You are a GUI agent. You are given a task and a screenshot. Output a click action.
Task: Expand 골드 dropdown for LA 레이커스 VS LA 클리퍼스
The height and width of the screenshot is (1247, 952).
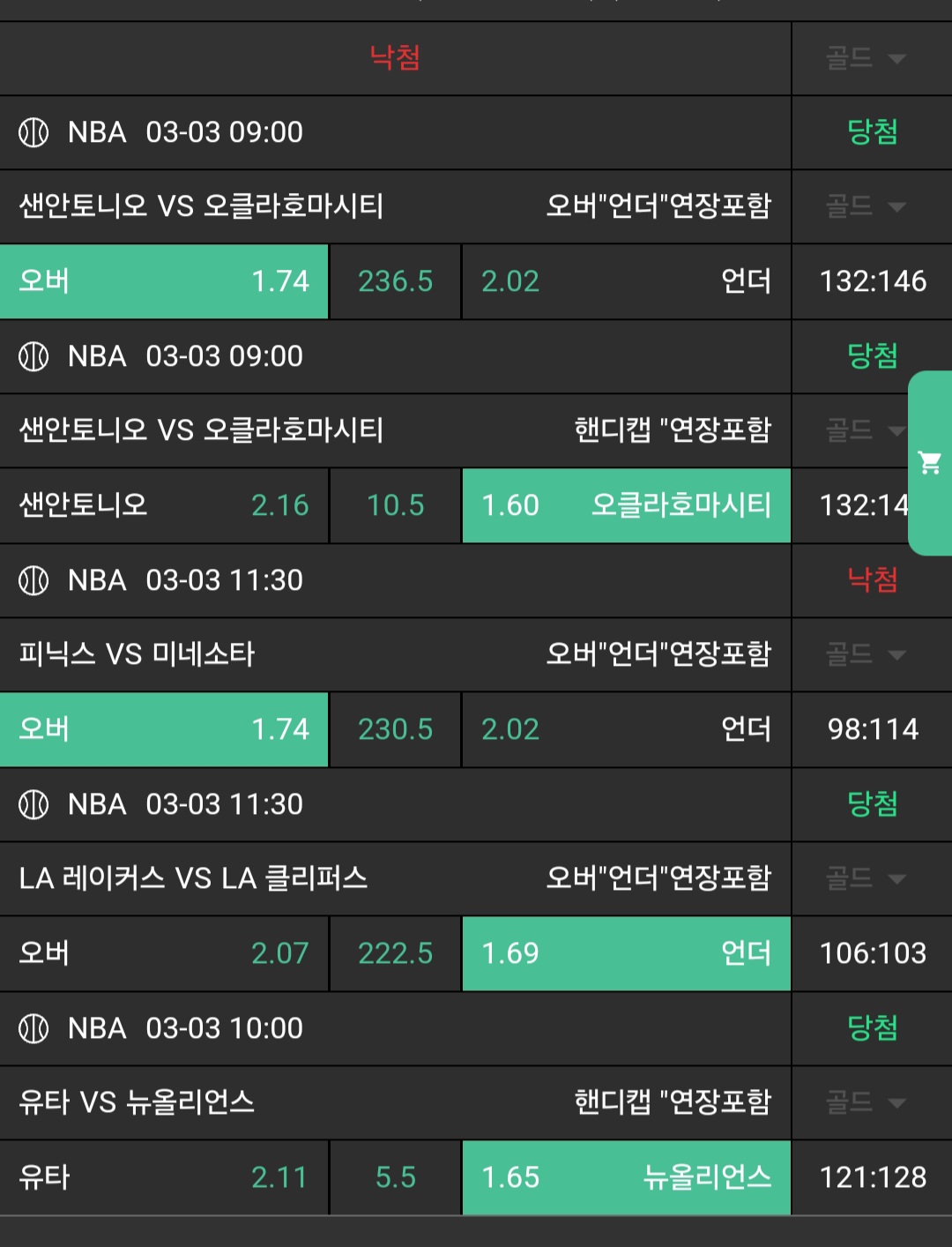point(866,878)
